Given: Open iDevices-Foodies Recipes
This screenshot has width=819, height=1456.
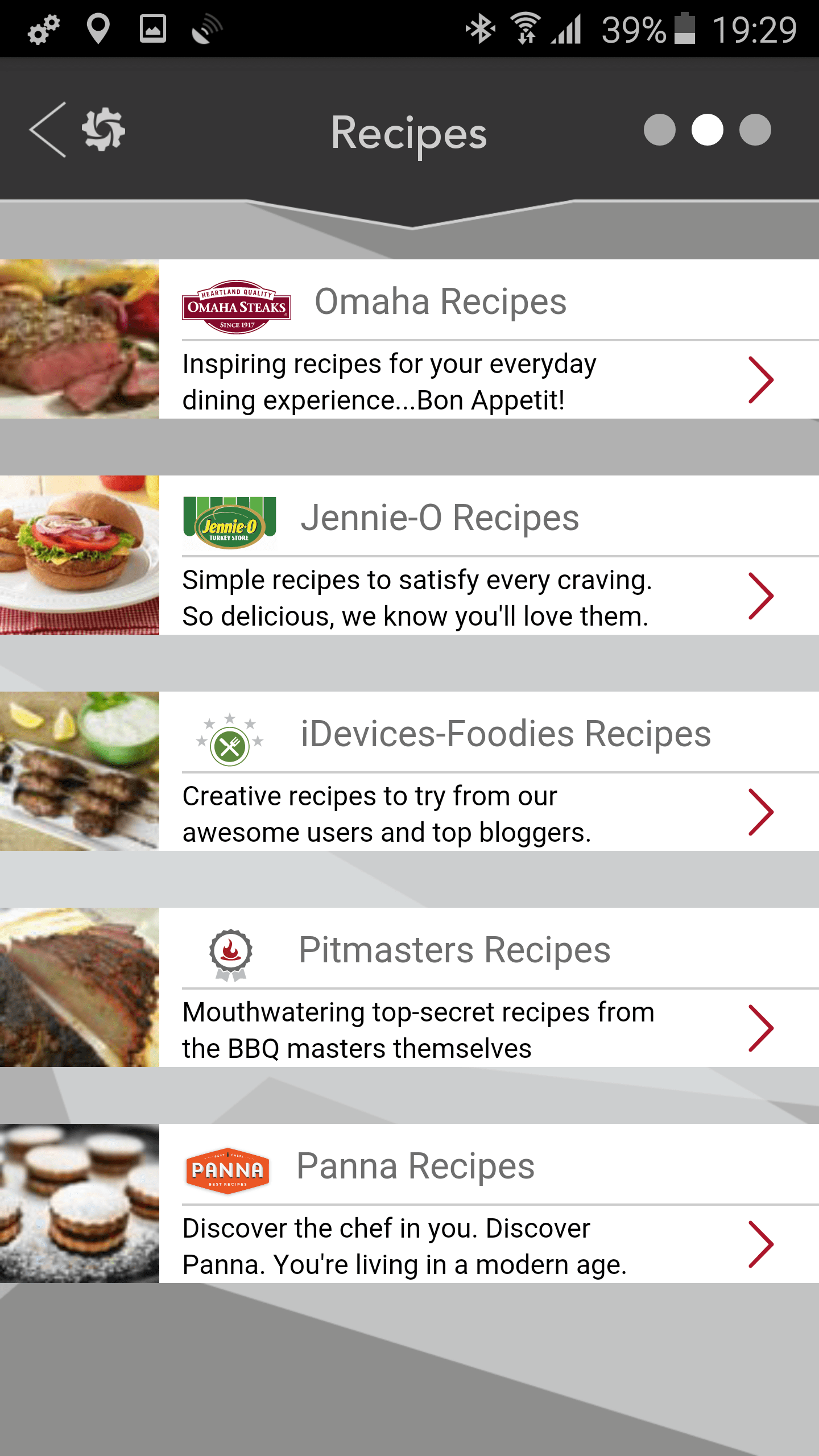Looking at the screenshot, I should [409, 771].
